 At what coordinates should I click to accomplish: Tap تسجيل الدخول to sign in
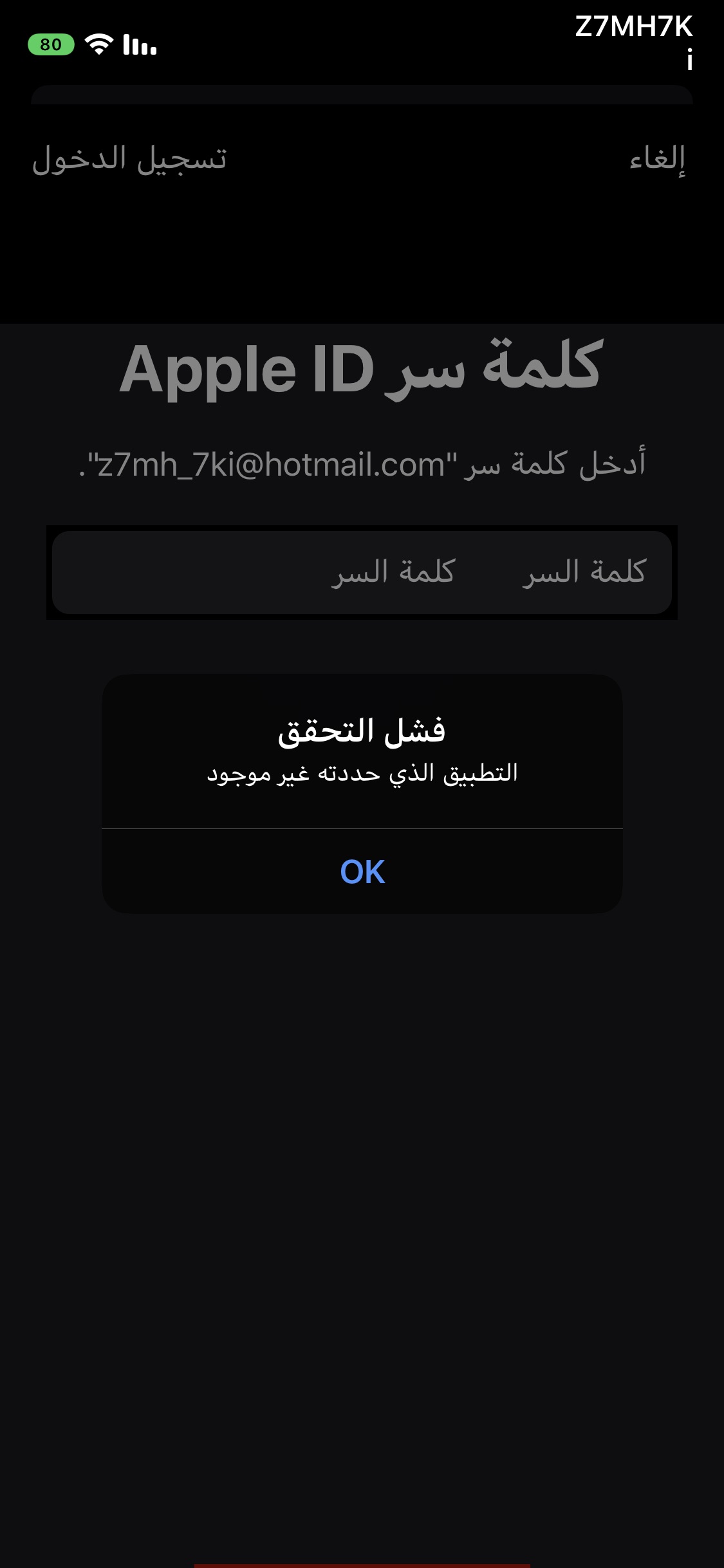click(129, 158)
